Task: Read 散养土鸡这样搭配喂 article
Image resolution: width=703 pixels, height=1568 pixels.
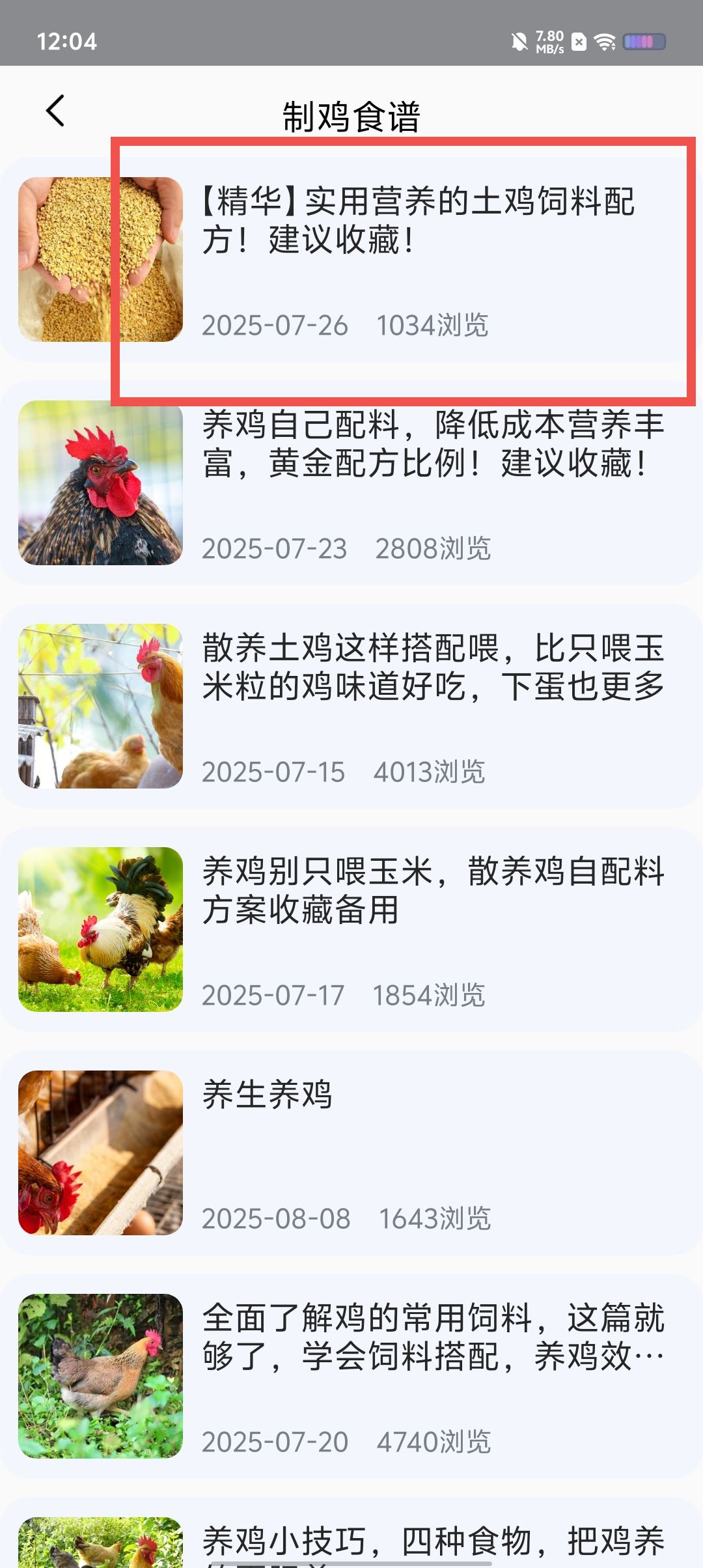Action: click(432, 667)
